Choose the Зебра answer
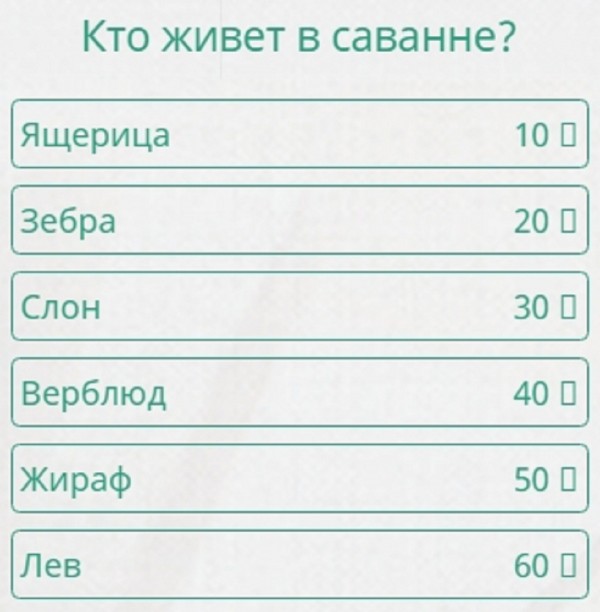This screenshot has width=600, height=612. point(299,221)
